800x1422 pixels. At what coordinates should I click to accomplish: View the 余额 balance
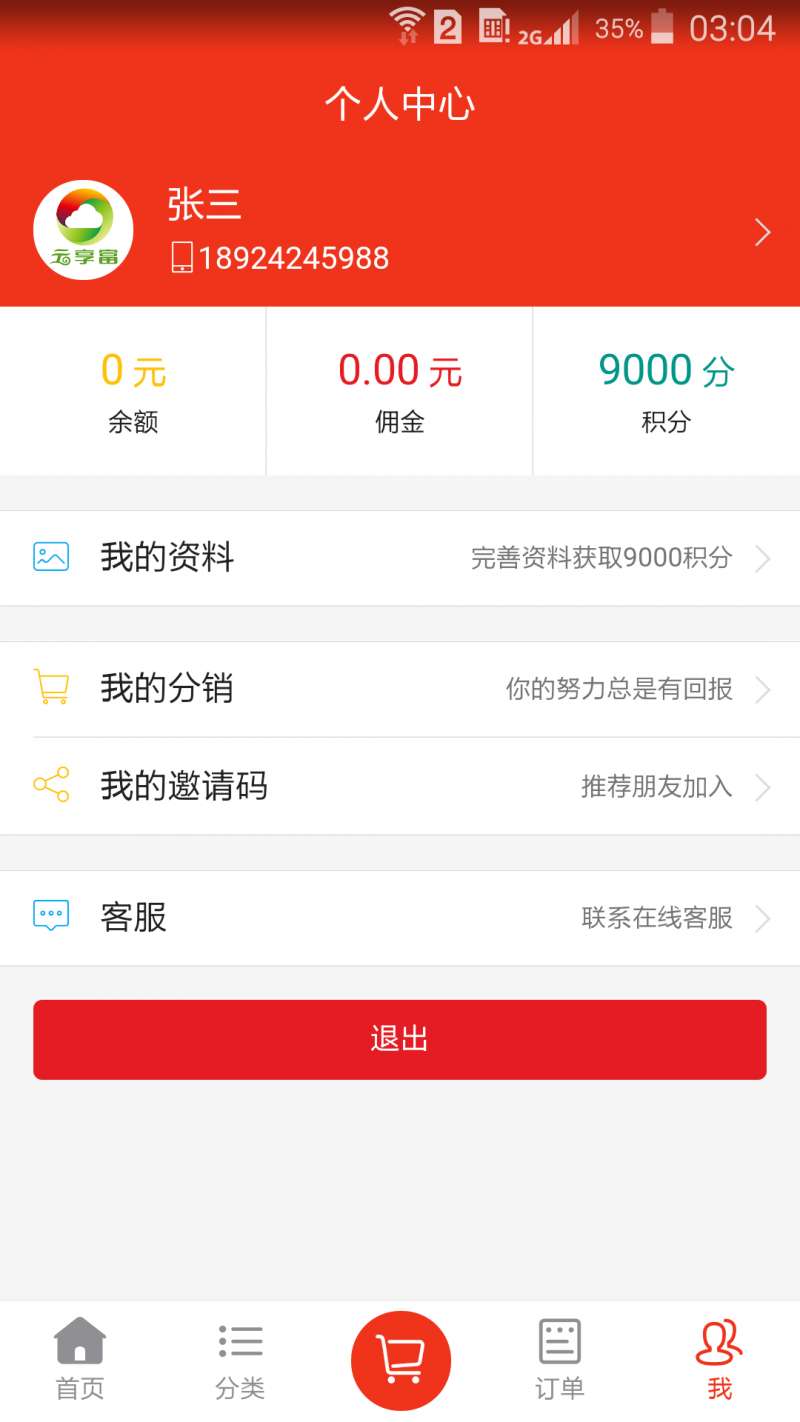tap(132, 391)
